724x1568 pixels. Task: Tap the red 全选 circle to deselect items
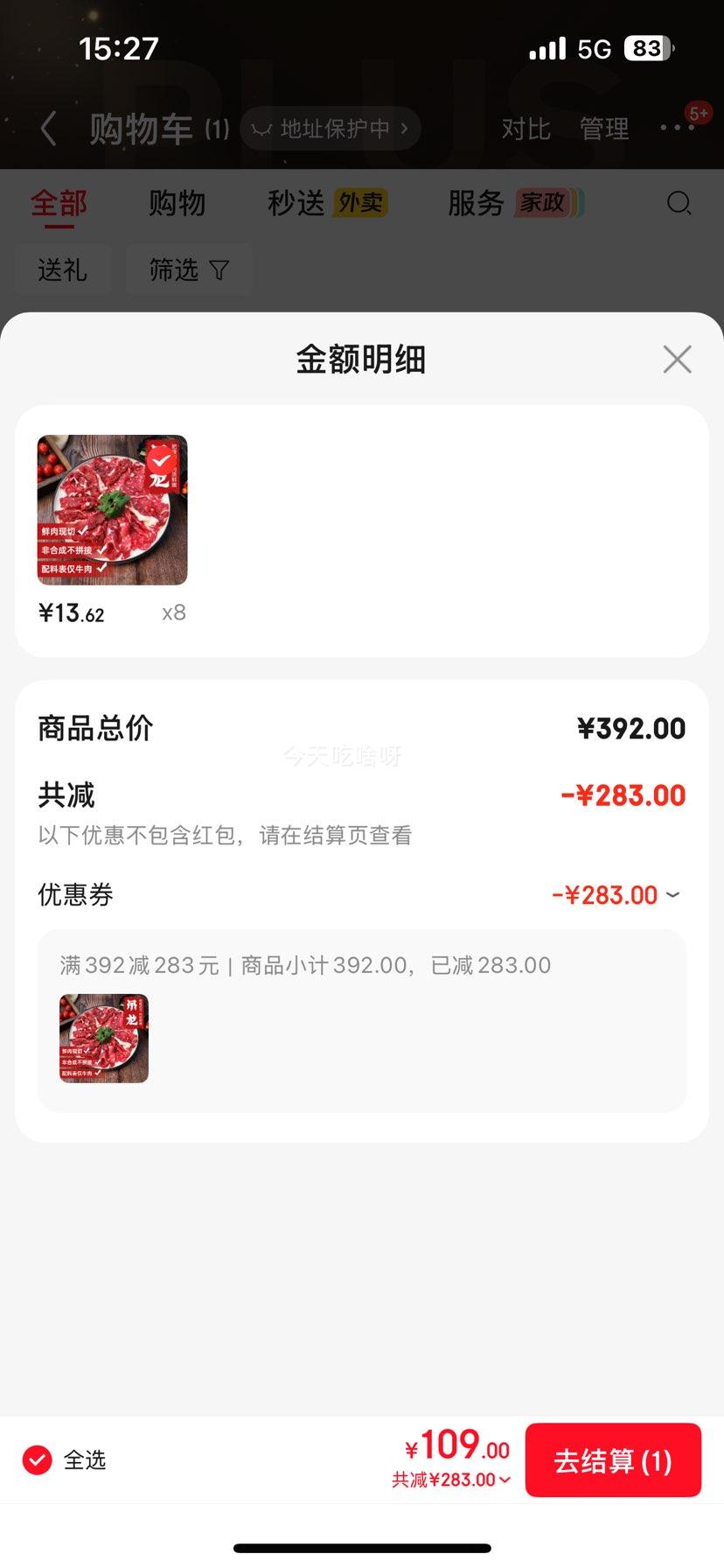37,1459
